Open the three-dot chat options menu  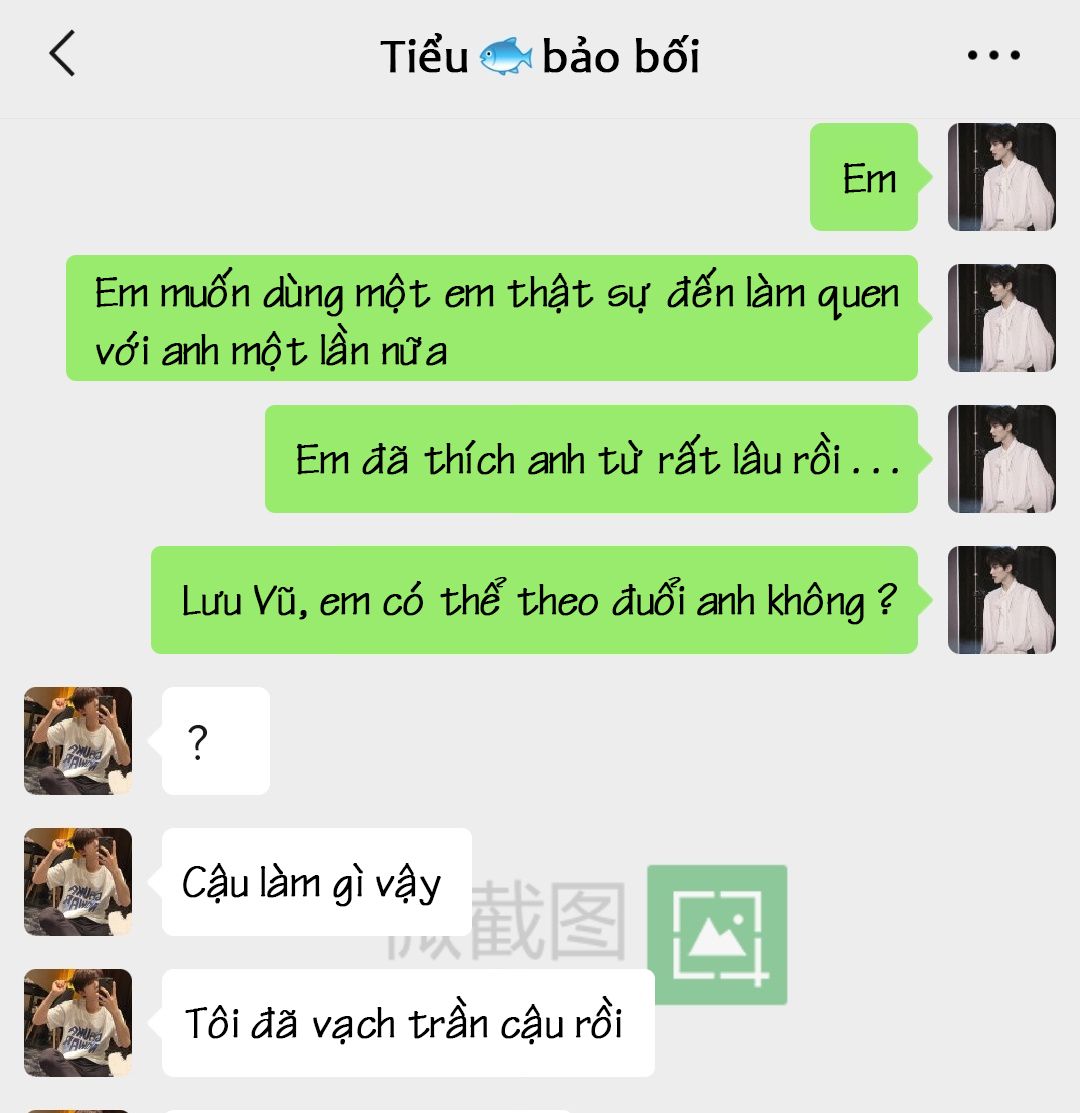pyautogui.click(x=994, y=56)
